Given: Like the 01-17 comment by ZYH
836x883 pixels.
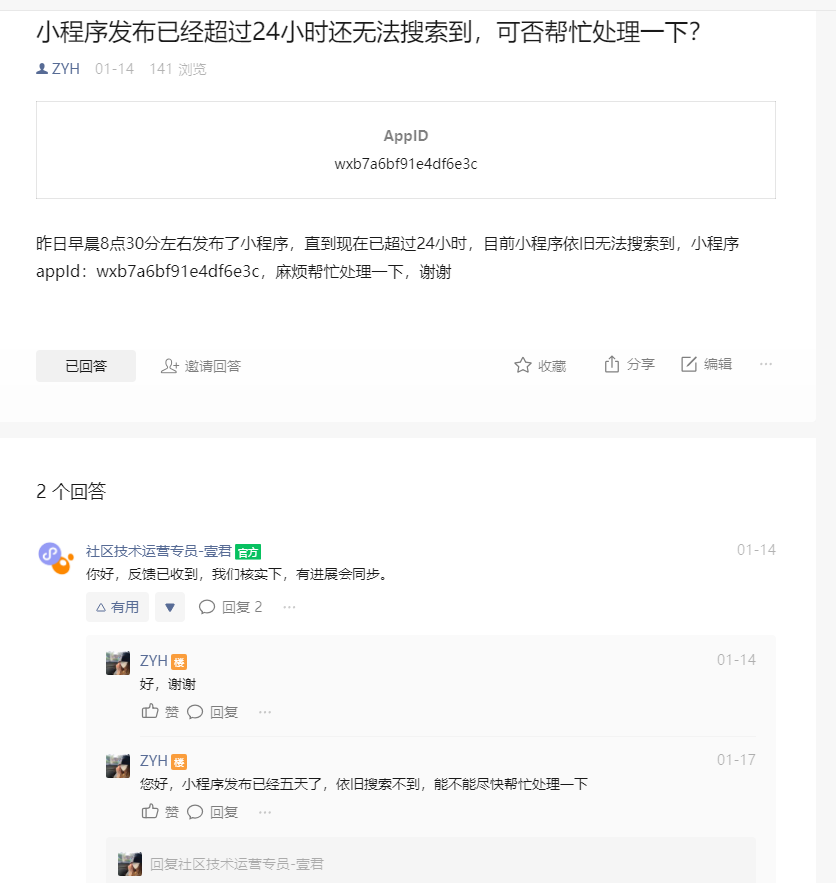Looking at the screenshot, I should pos(160,811).
